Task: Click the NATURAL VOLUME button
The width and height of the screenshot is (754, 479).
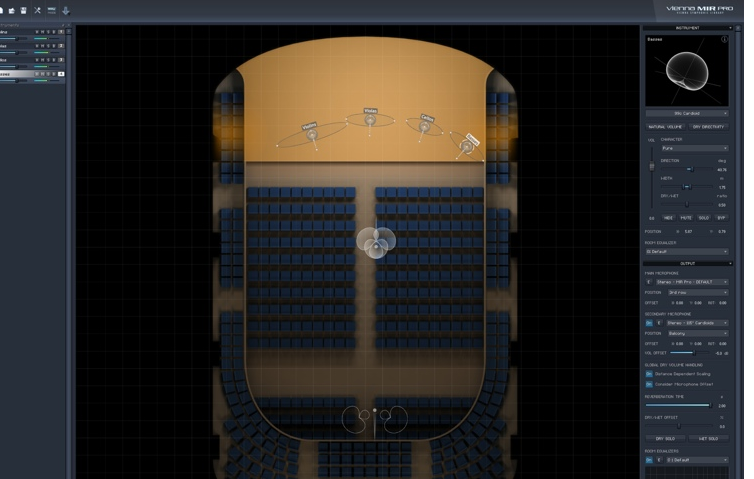Action: click(665, 127)
